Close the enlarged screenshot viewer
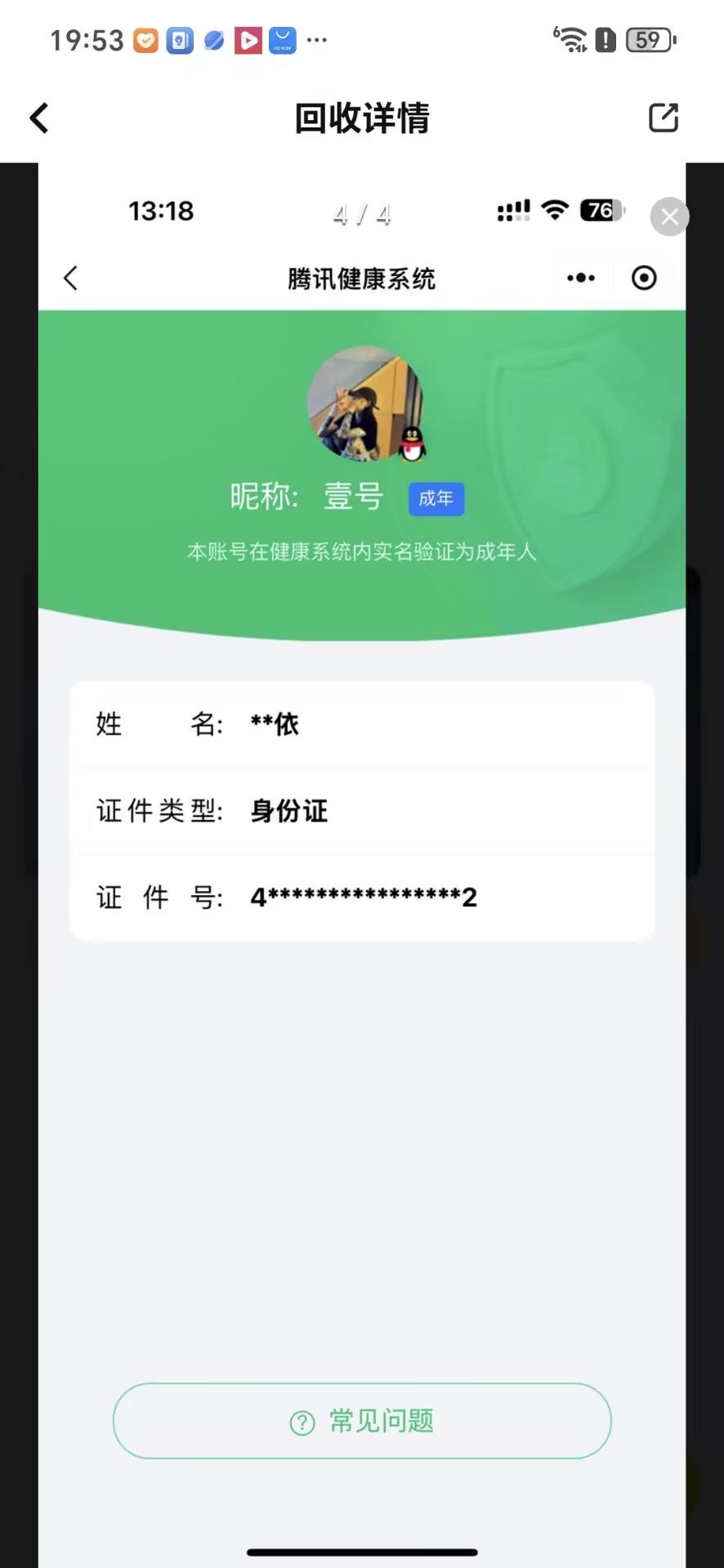The height and width of the screenshot is (1568, 724). pos(669,217)
